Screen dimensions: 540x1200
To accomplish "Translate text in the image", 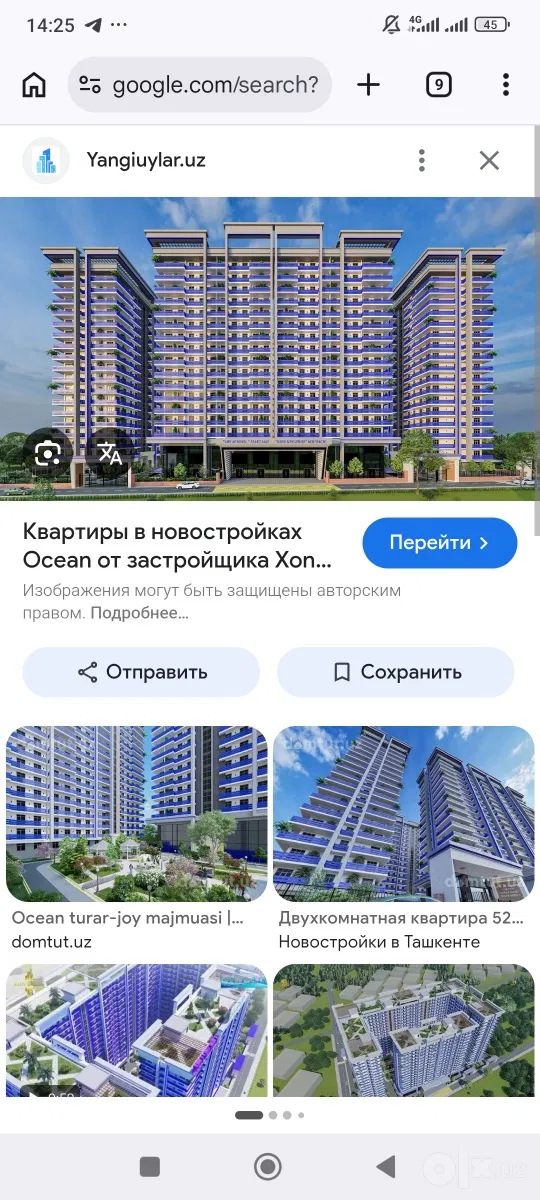I will (109, 453).
